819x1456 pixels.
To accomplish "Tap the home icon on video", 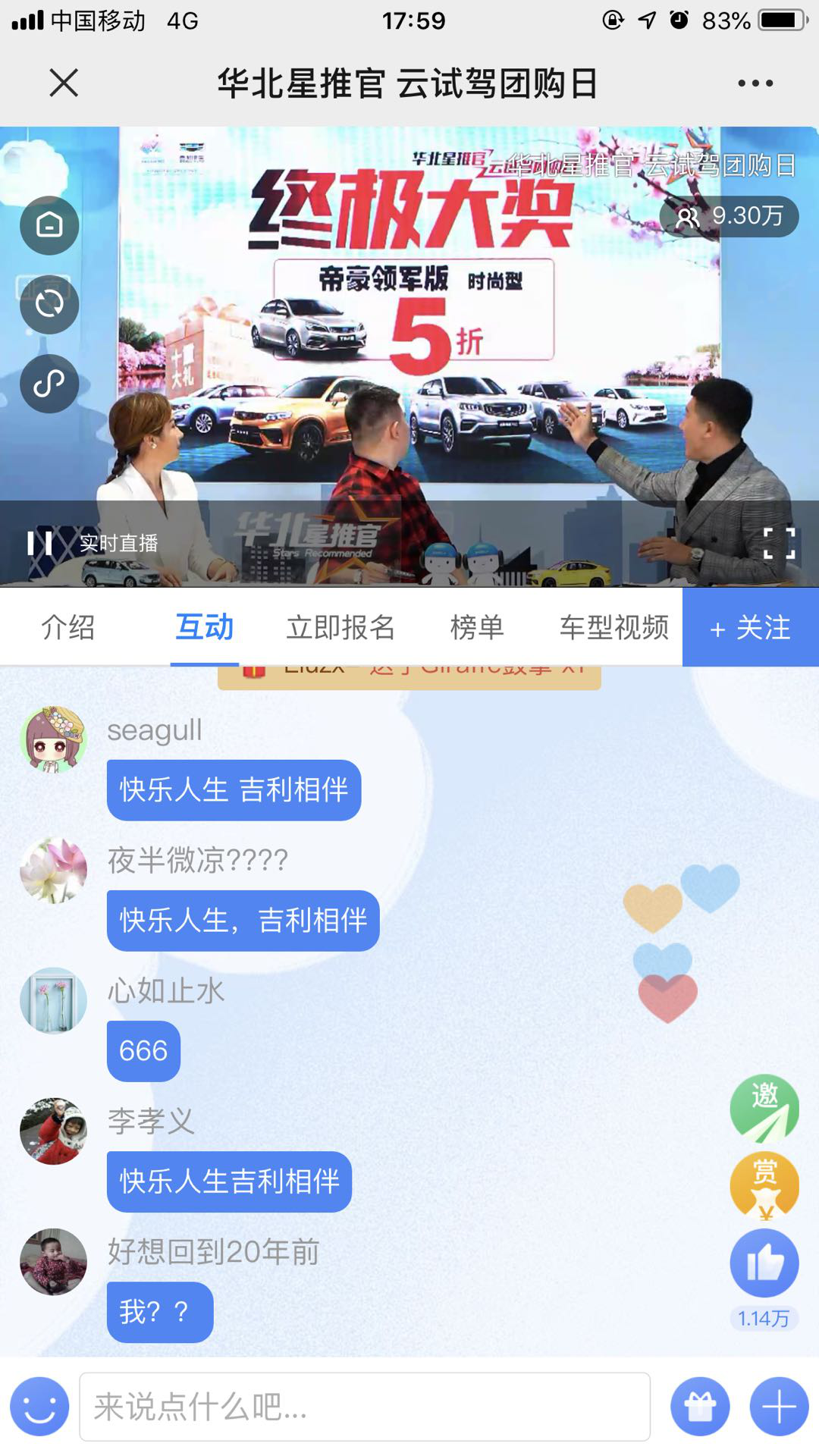I will pos(49,225).
